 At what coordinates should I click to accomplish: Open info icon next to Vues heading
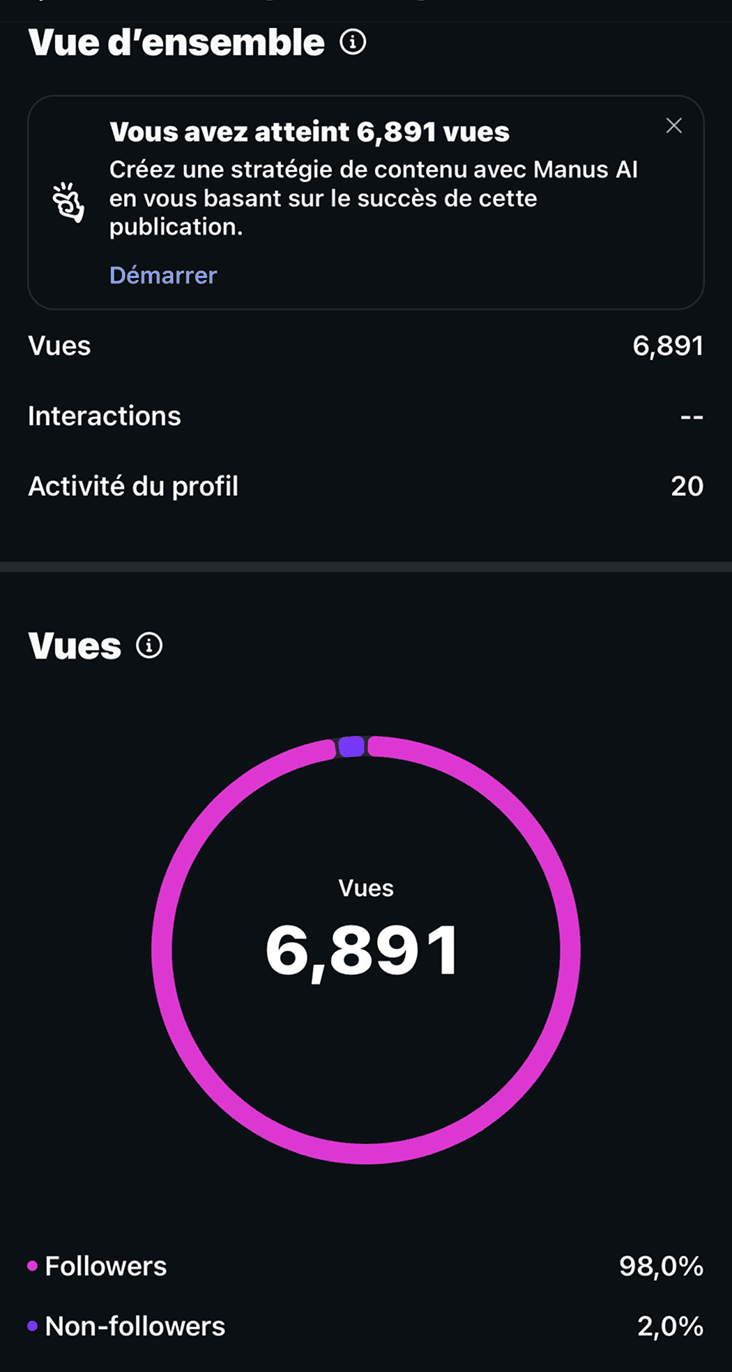pos(150,646)
